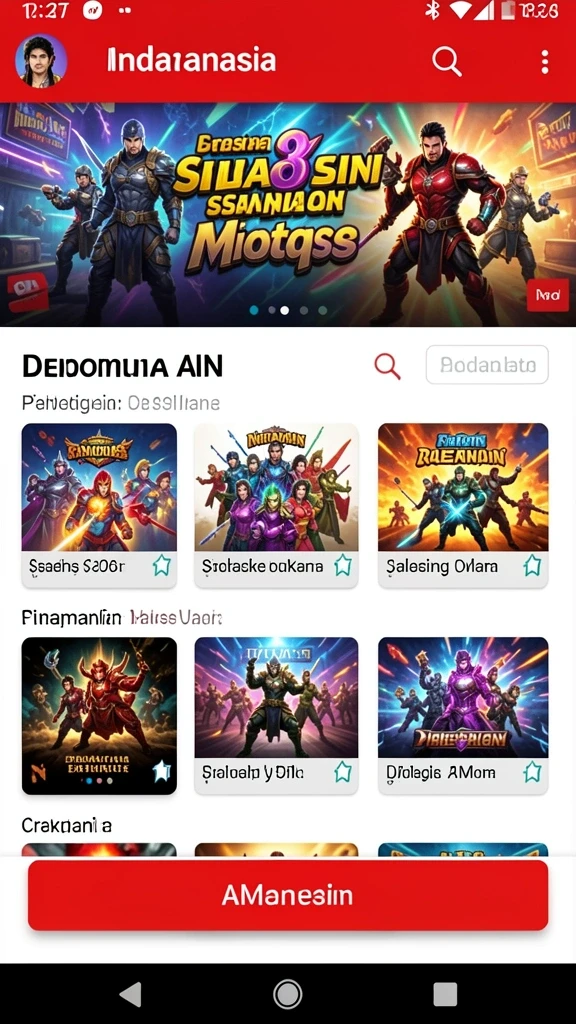Open the Srolaske oukana game card

coord(276,505)
